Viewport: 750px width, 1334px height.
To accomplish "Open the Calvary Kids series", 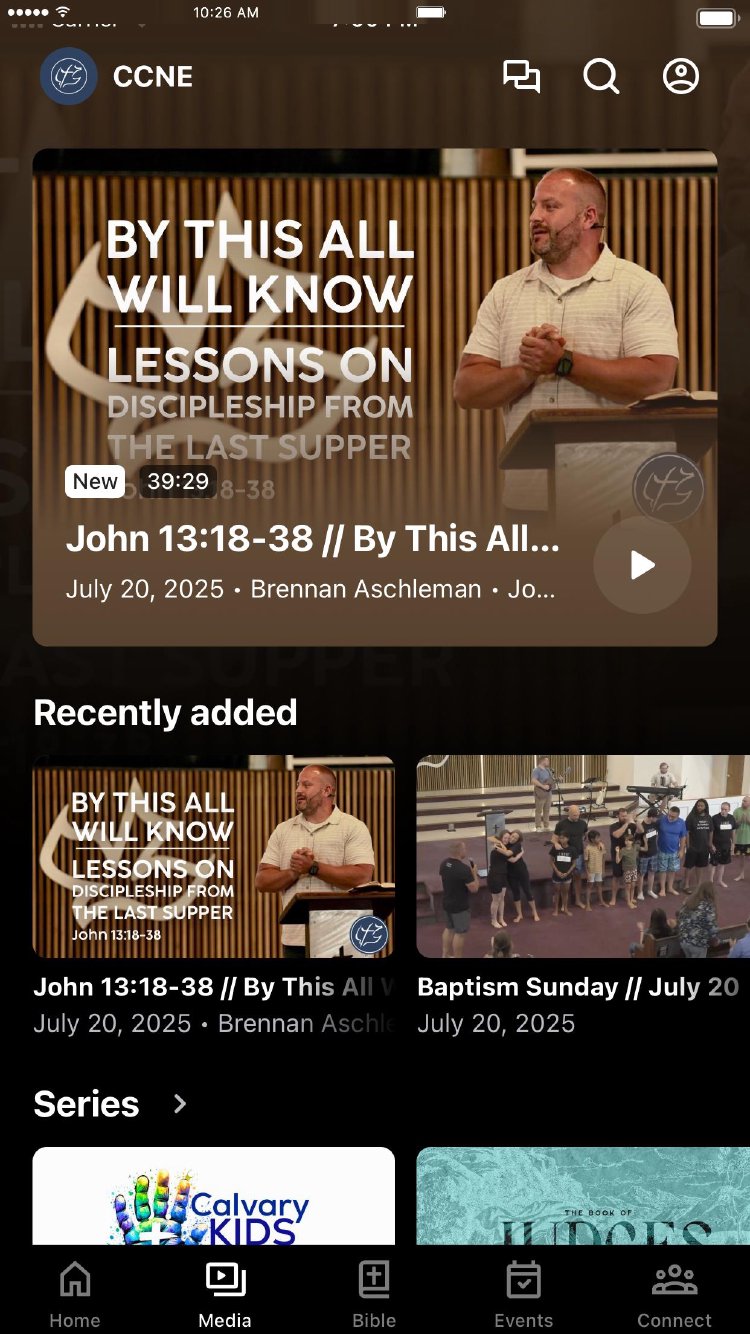I will (x=214, y=1197).
